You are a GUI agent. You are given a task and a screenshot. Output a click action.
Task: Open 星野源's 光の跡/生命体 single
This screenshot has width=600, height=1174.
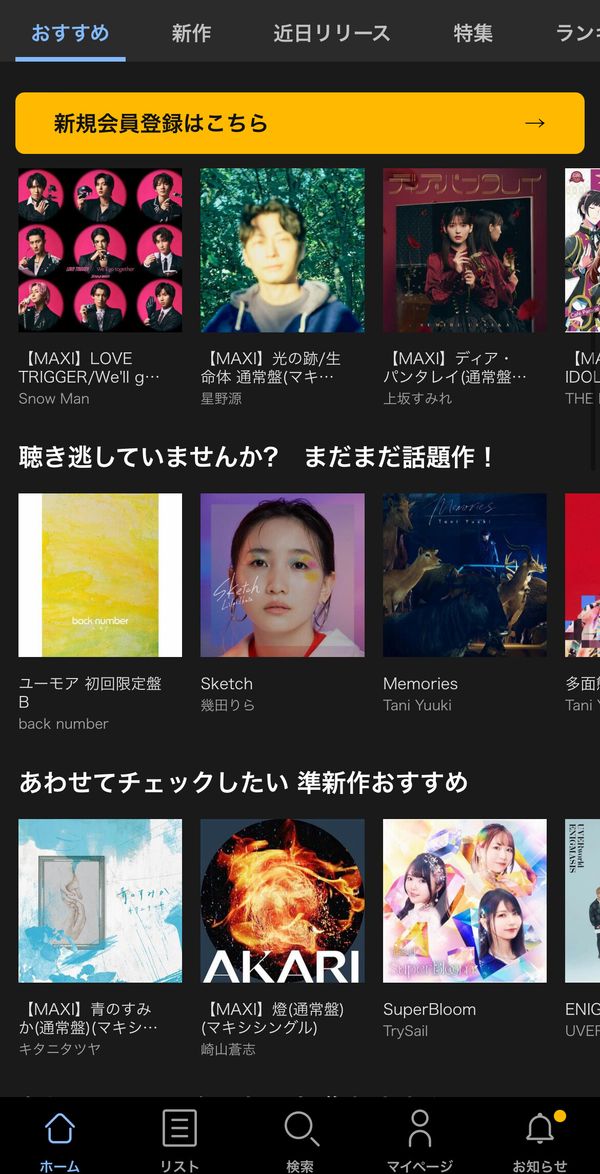(x=282, y=250)
